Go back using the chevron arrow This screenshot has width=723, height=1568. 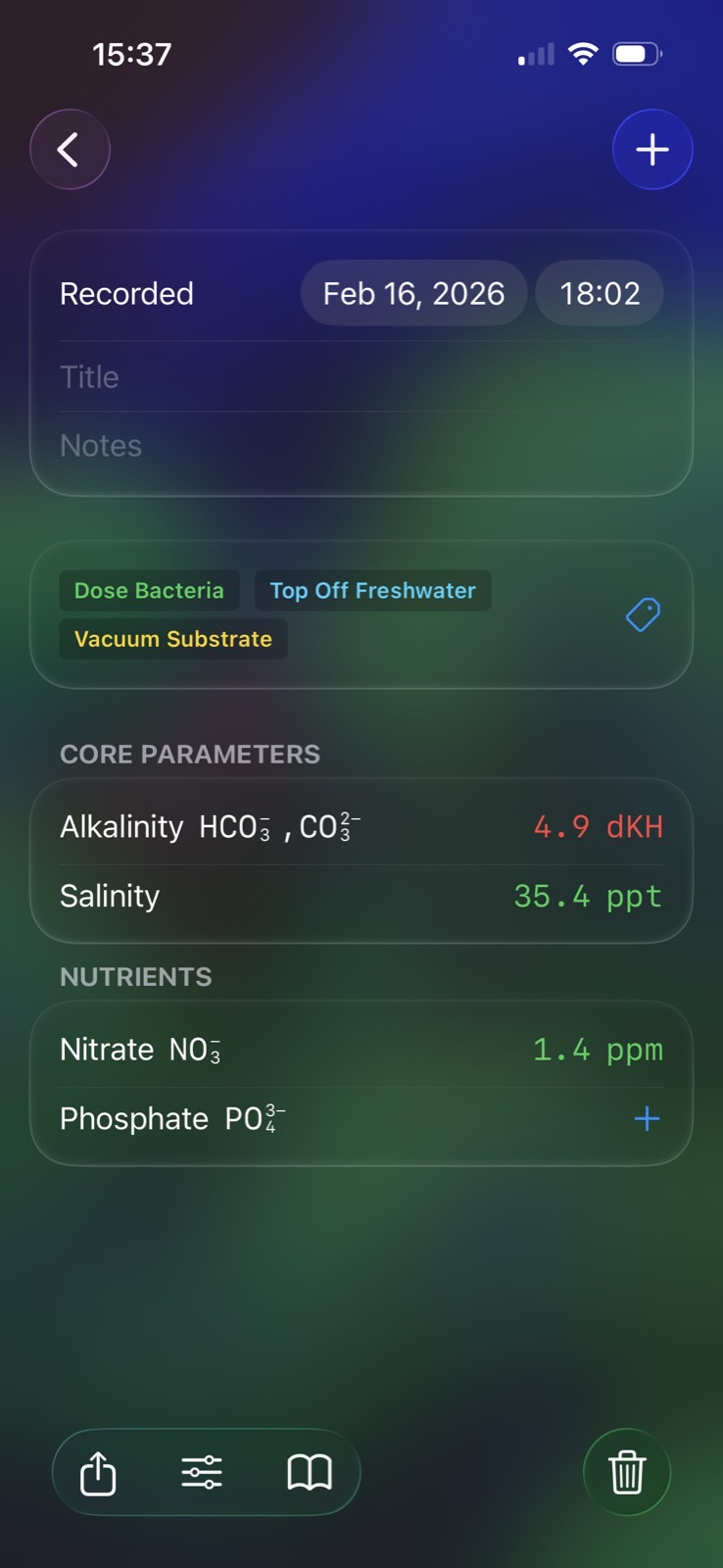click(70, 149)
